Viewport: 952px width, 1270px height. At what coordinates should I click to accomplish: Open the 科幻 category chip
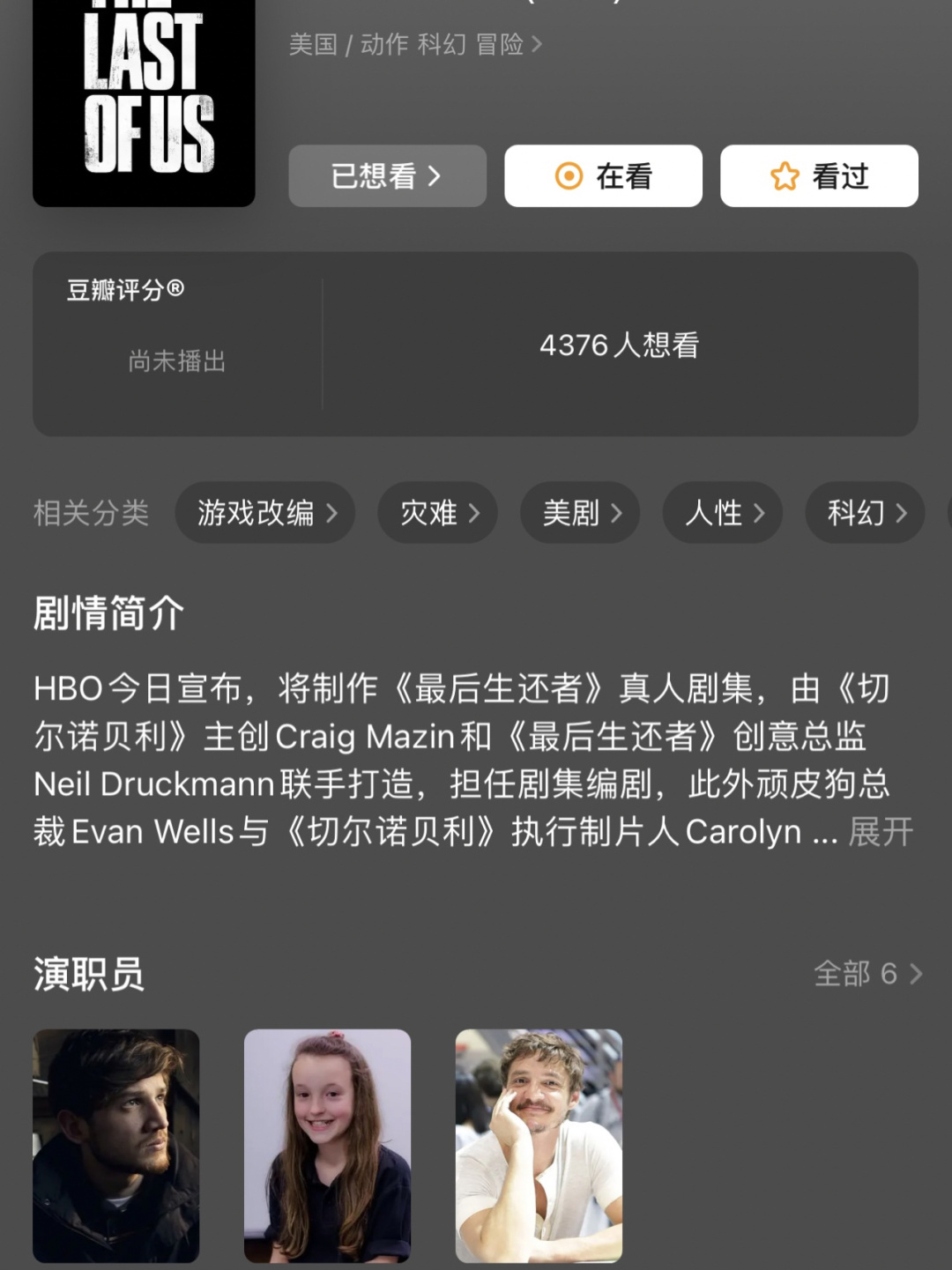pos(864,512)
